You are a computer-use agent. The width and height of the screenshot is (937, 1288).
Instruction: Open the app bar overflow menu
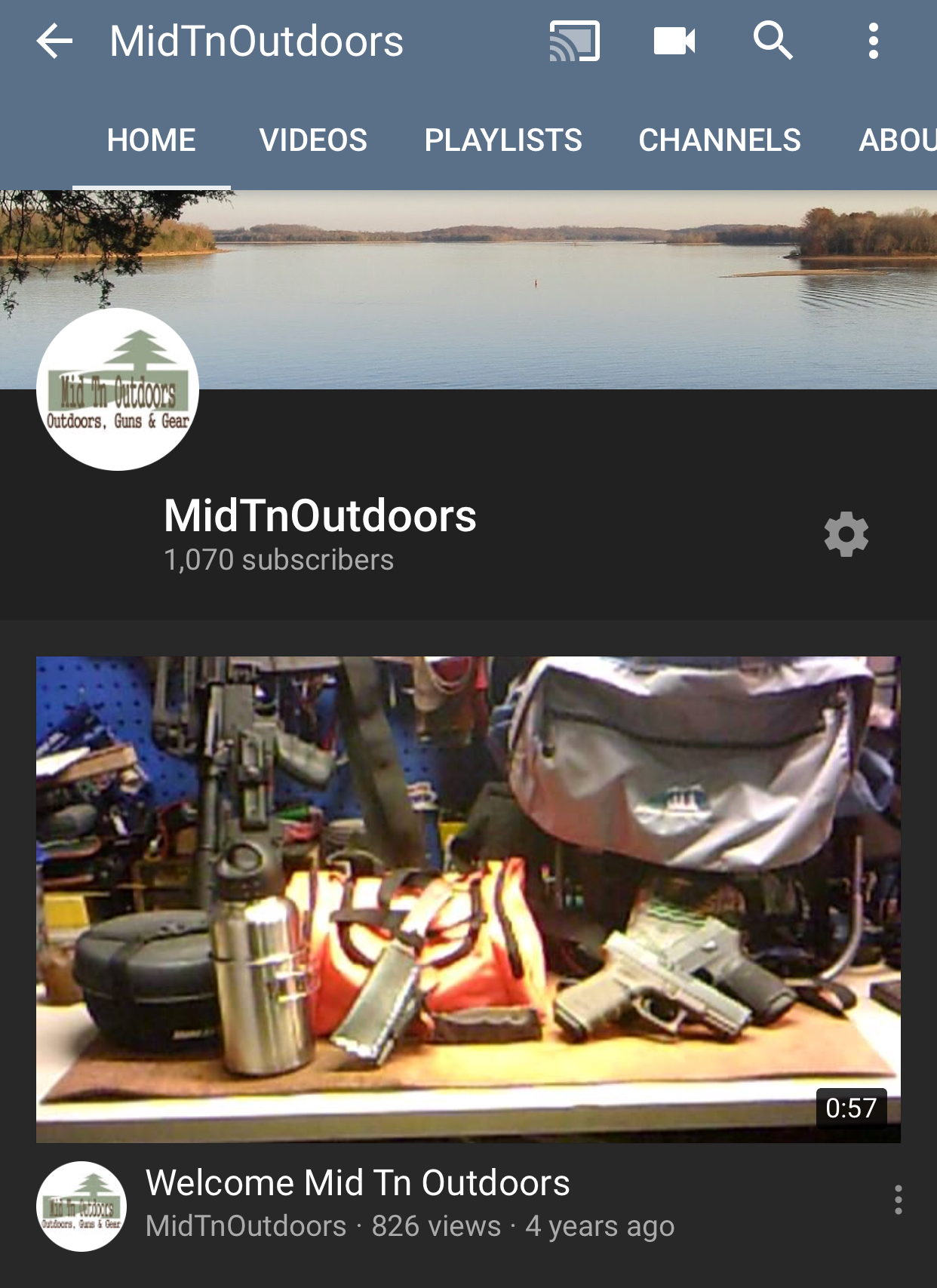pyautogui.click(x=873, y=41)
